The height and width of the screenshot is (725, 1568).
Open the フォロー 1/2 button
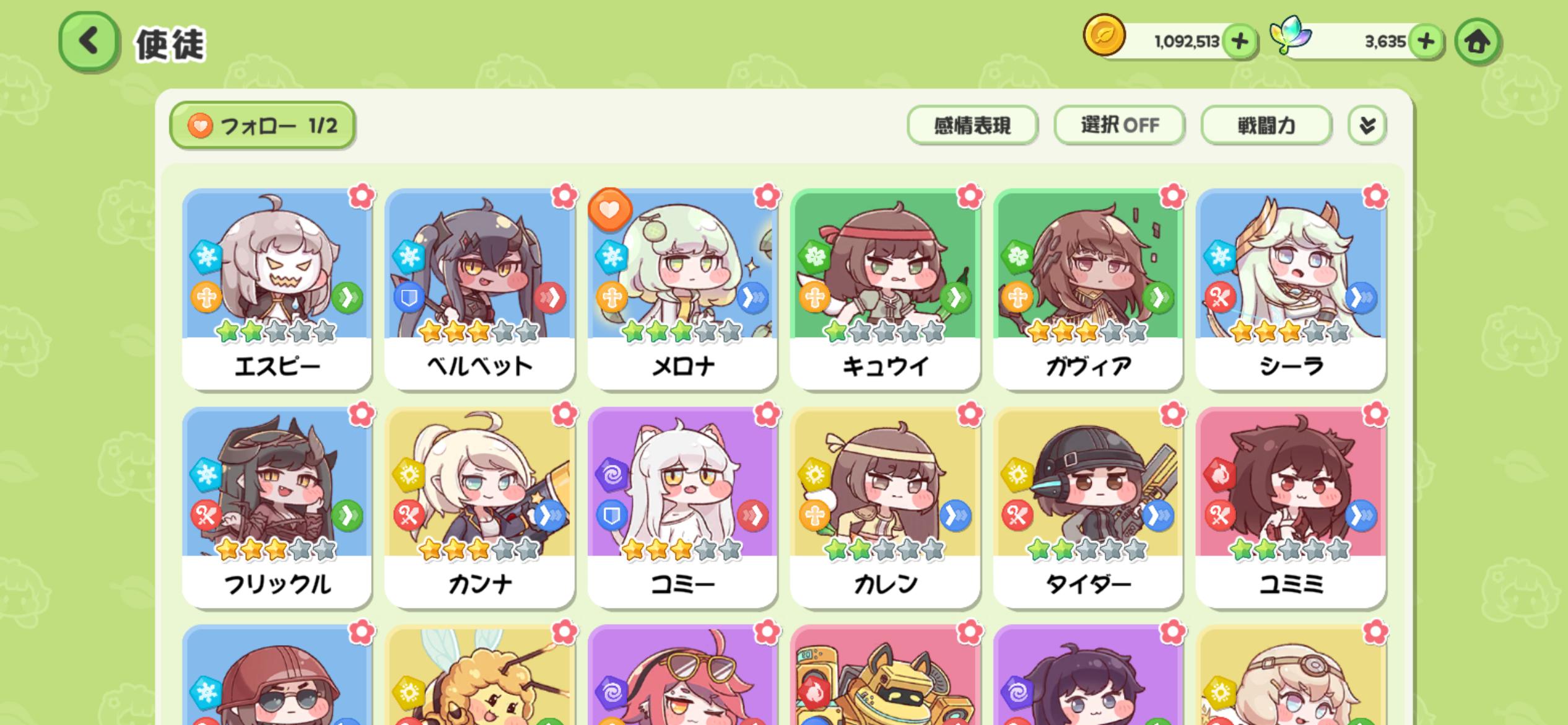click(263, 126)
